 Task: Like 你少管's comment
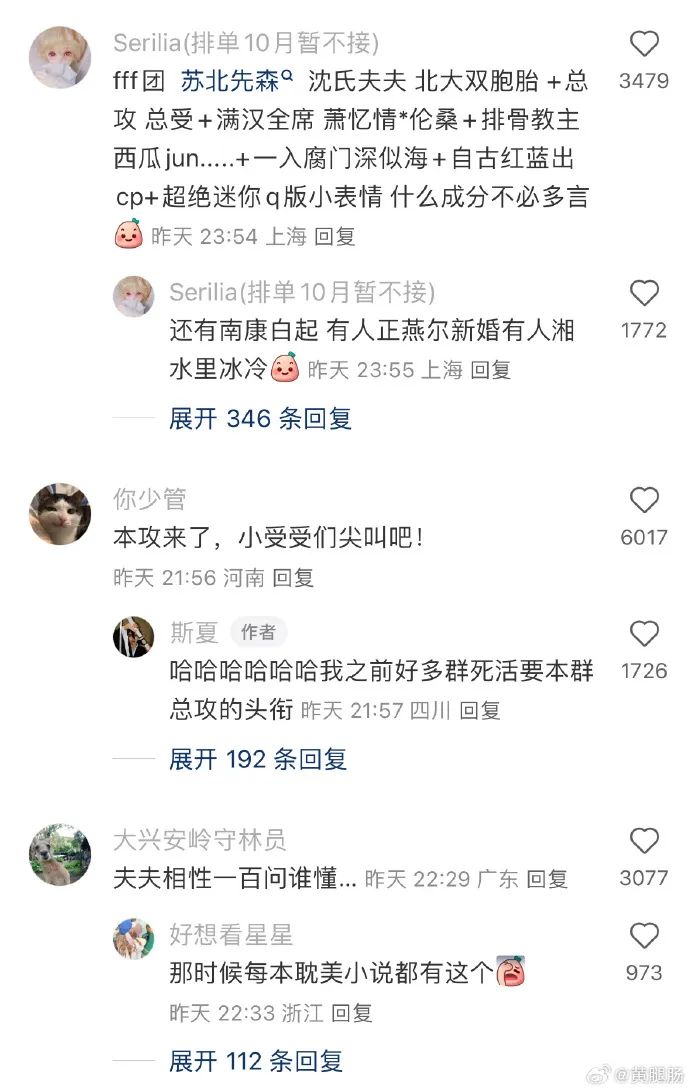644,500
